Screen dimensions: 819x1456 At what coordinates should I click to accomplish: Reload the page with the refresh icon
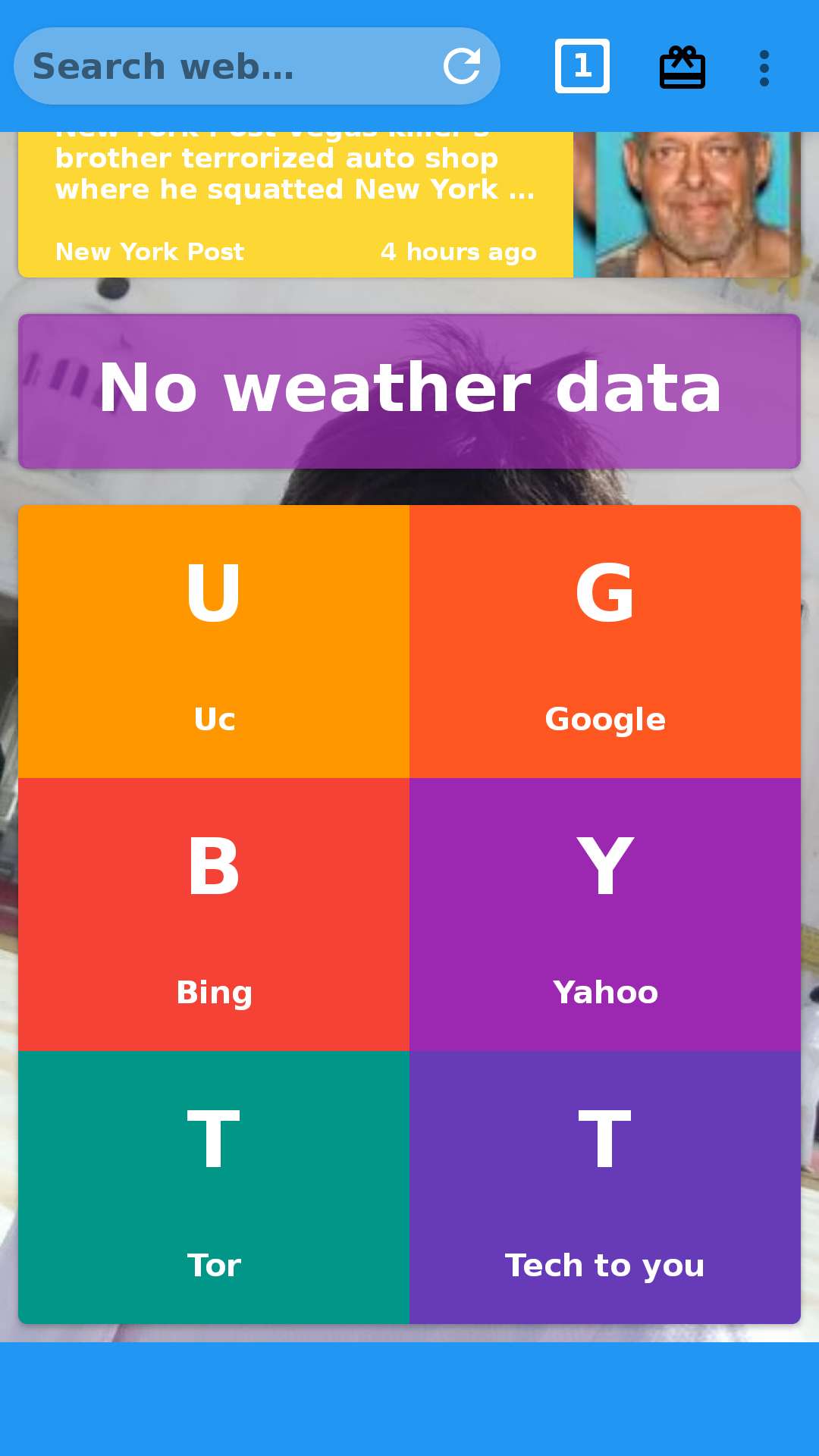[462, 66]
